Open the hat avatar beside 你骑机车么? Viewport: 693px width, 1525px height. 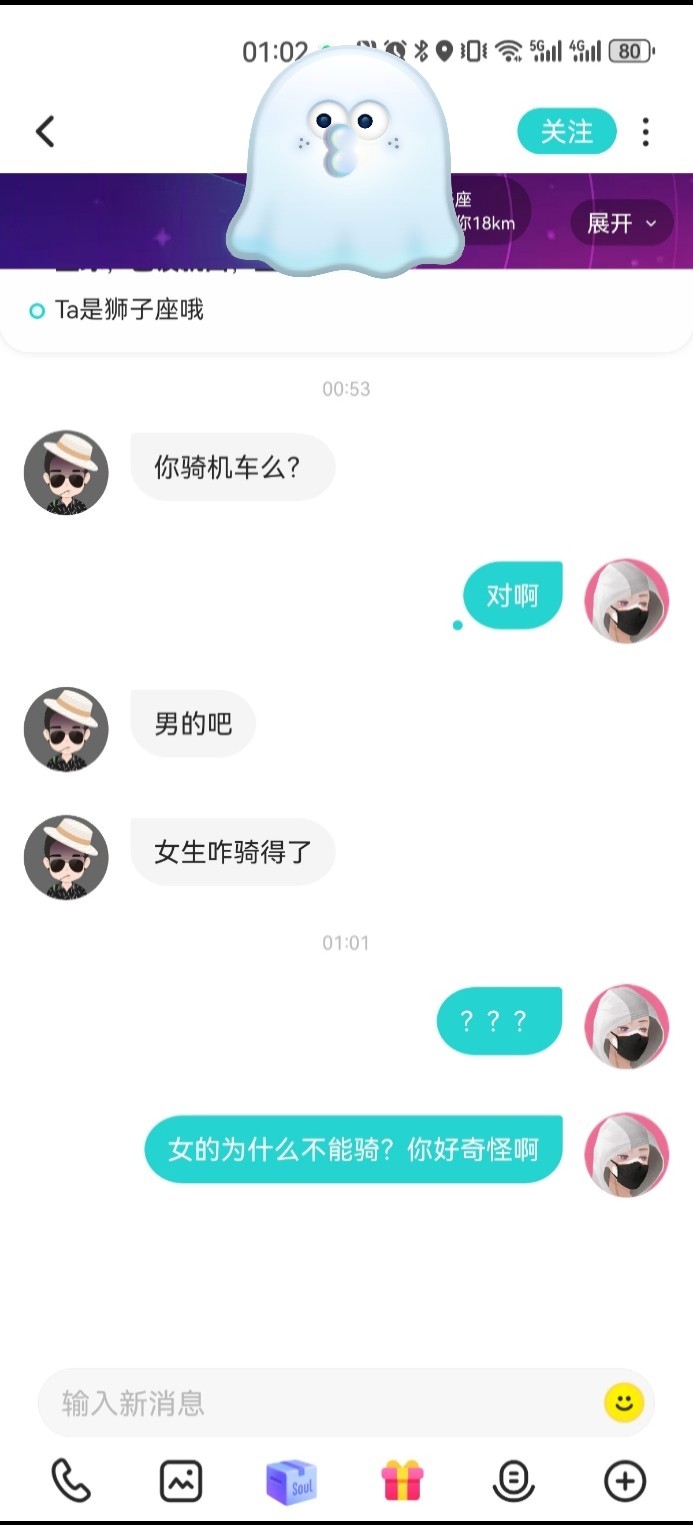click(x=66, y=472)
